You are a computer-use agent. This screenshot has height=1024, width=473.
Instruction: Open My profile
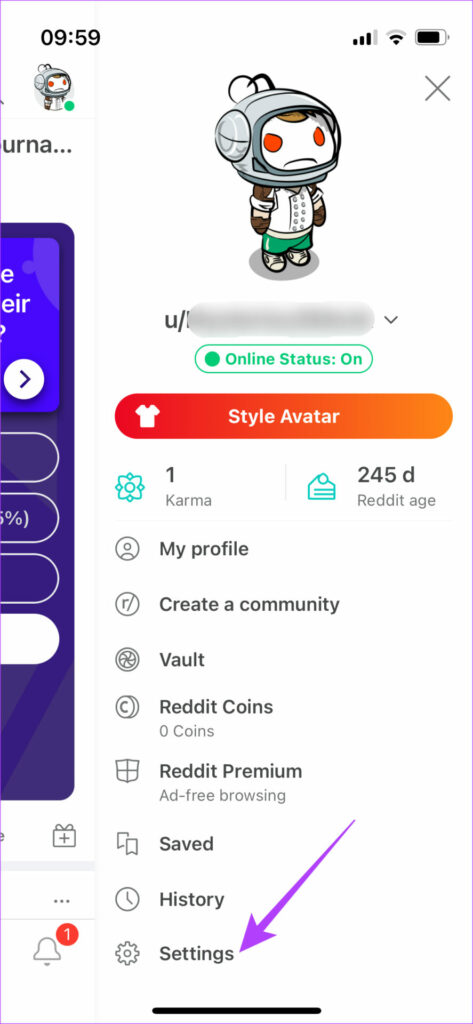(284, 549)
